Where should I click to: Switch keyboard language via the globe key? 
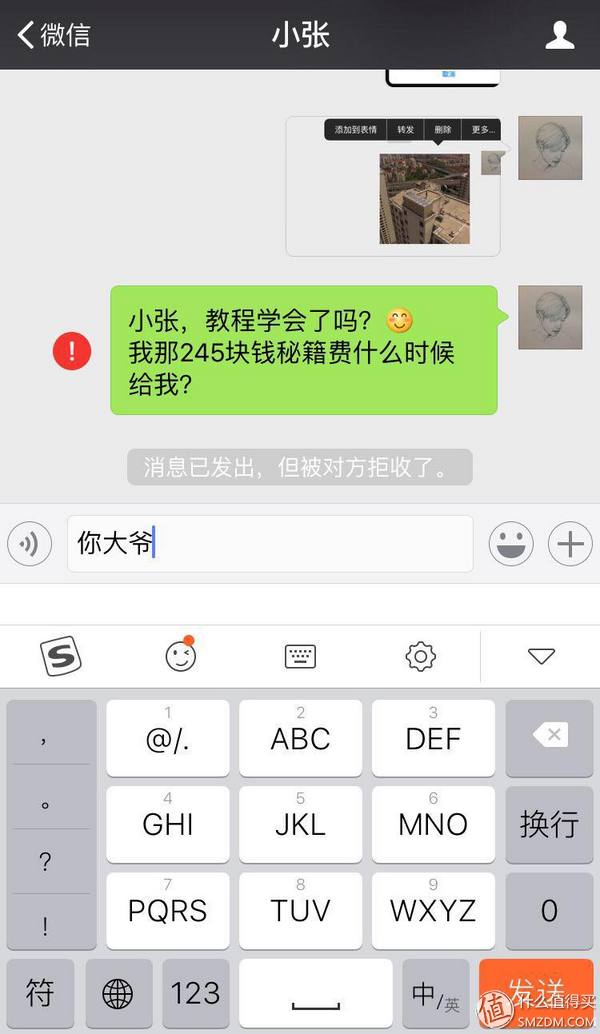118,993
